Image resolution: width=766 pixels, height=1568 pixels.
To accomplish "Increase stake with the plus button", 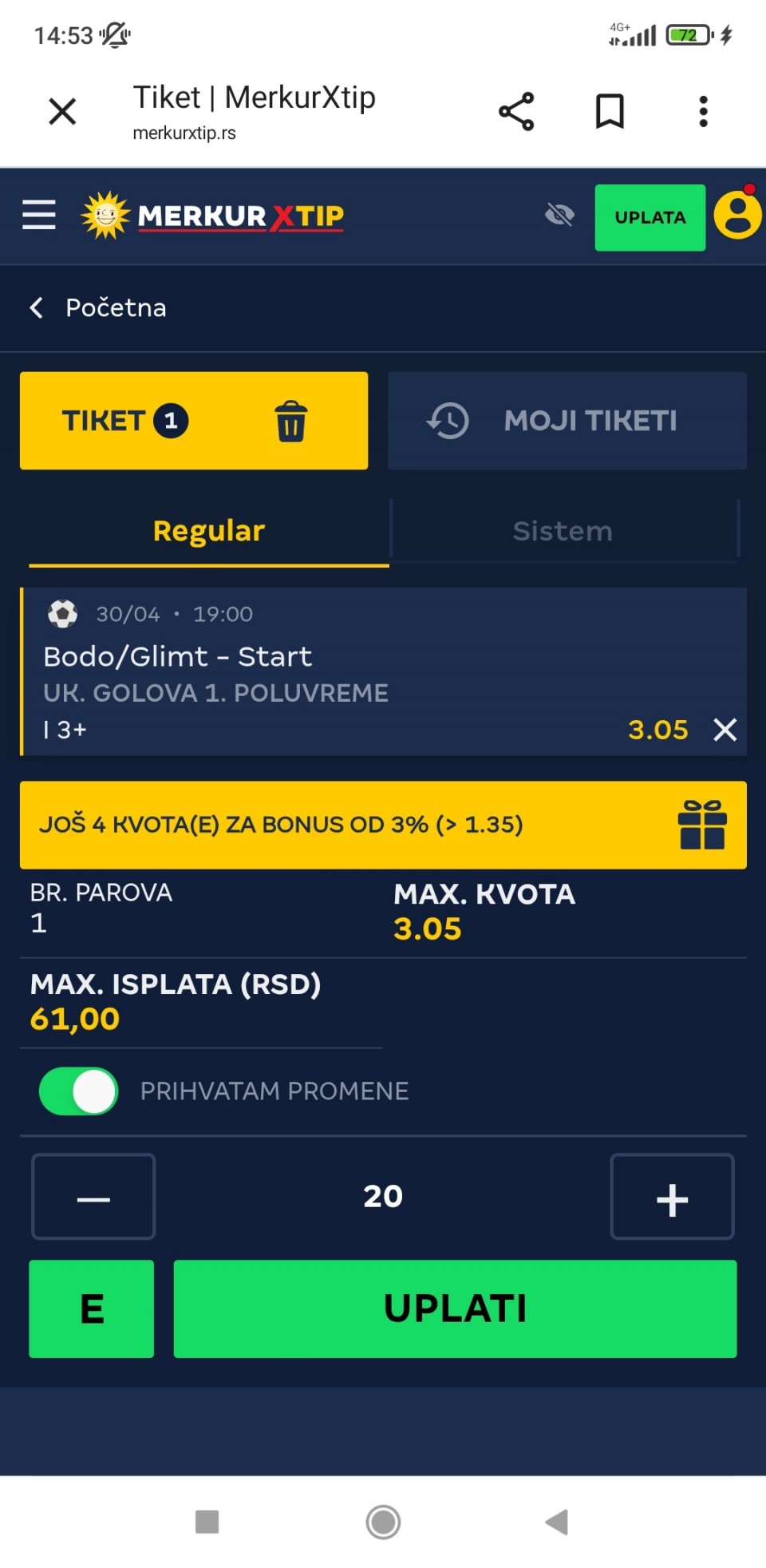I will coord(672,1197).
